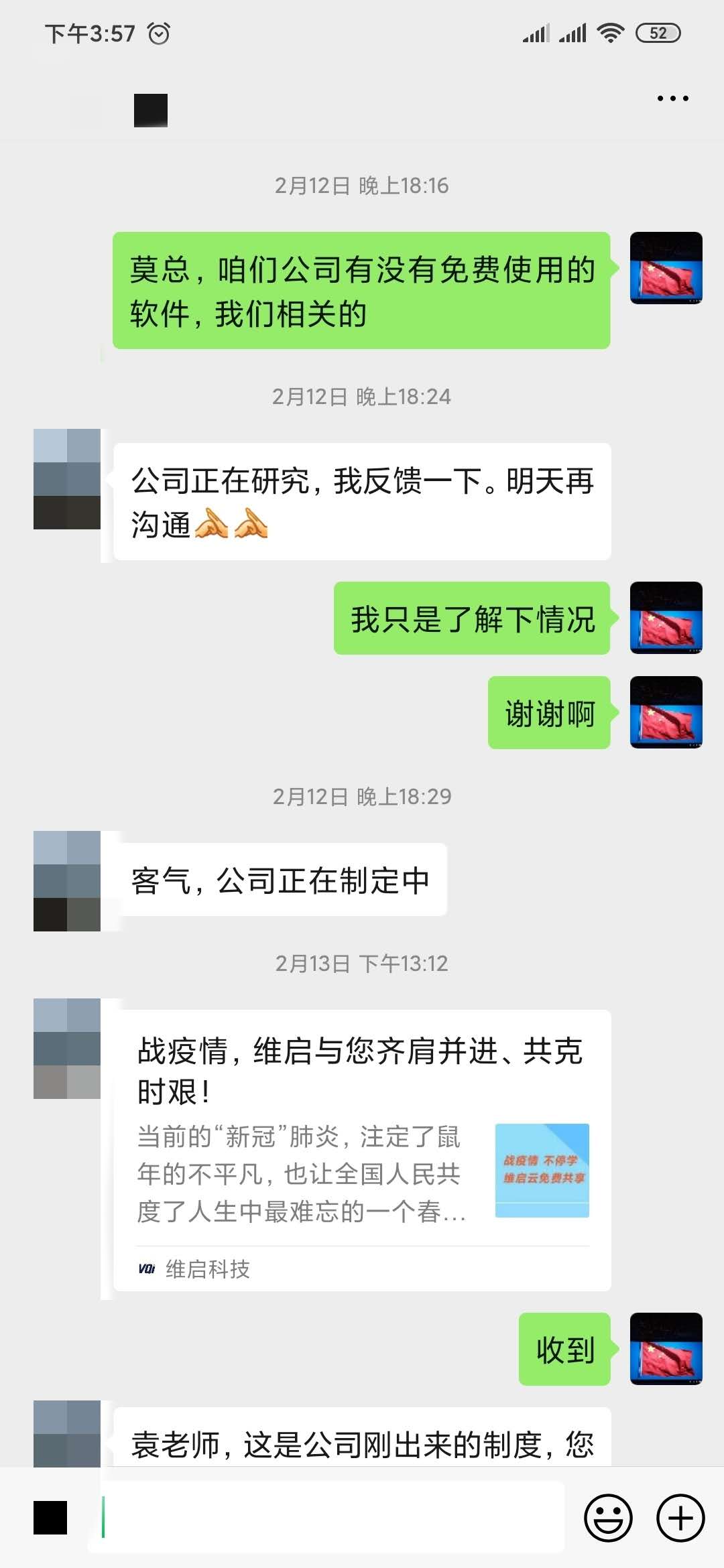
Task: Tap the contact avatar beside 客气，公司正在制定中
Action: click(x=67, y=880)
